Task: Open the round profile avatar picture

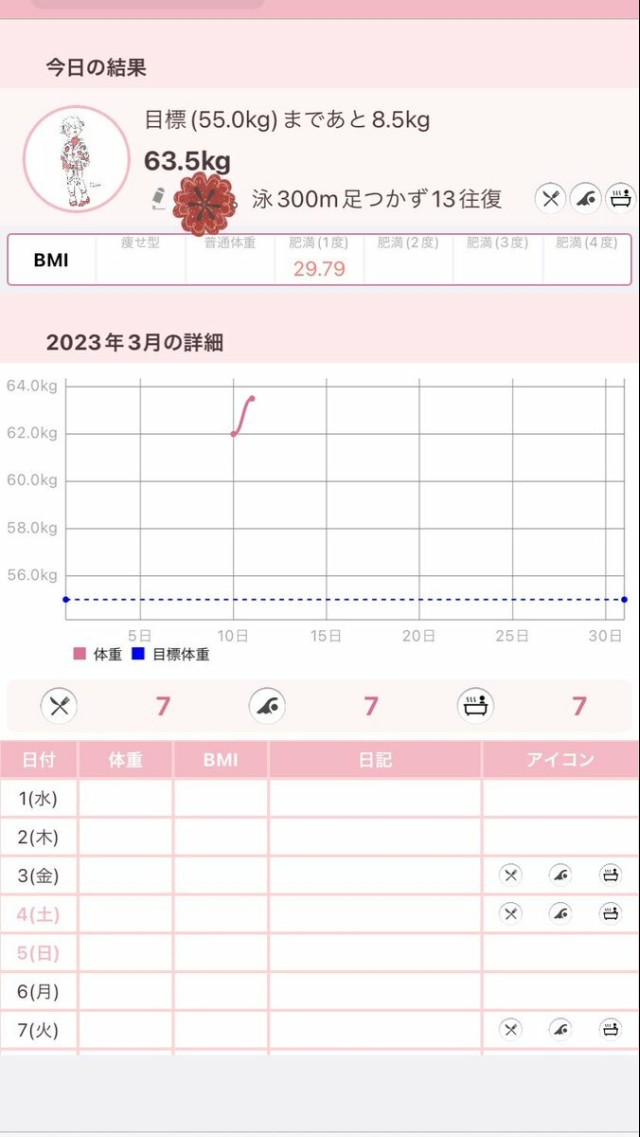Action: tap(76, 159)
